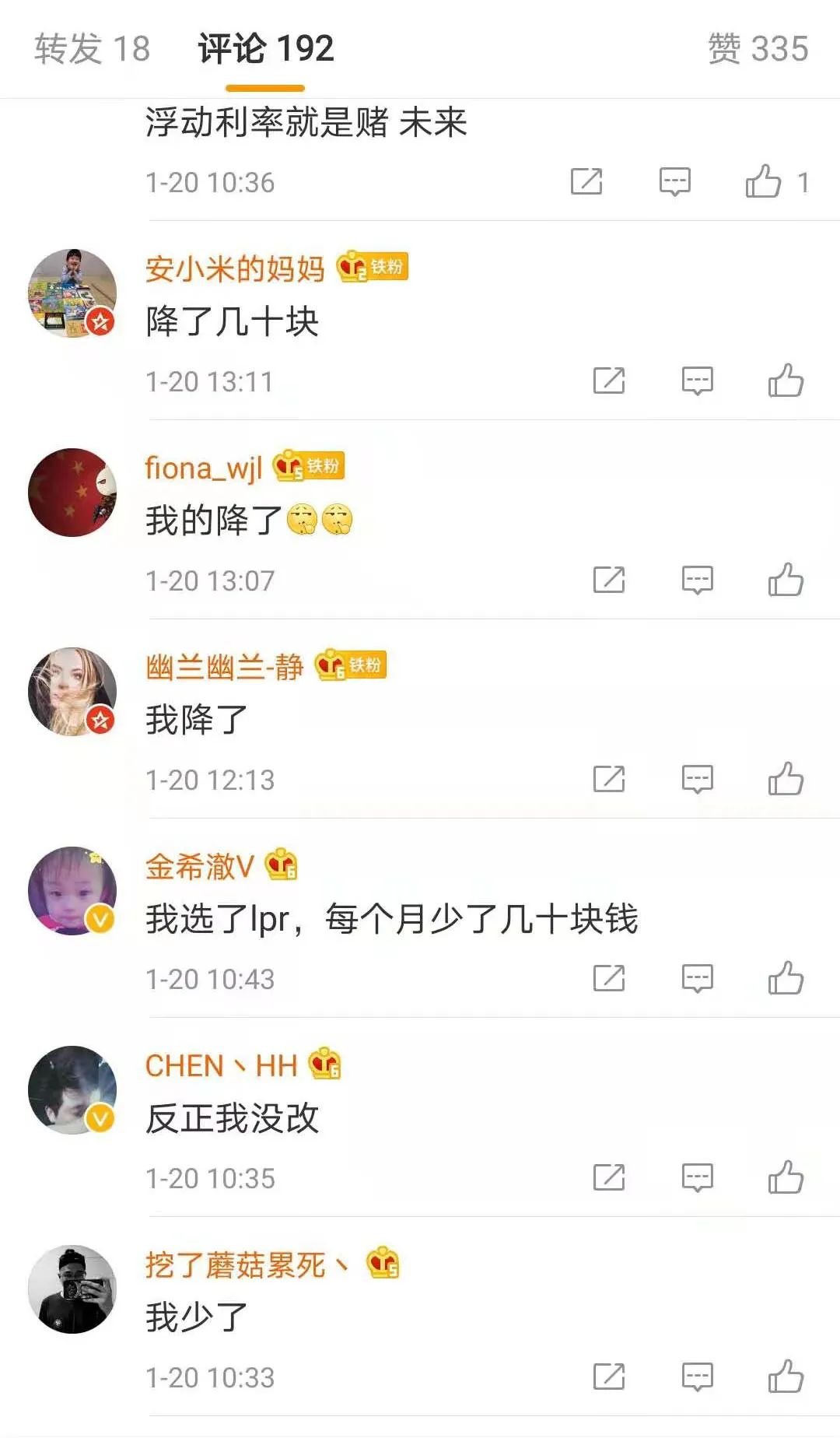
Task: Reply to the comment 浮动利率就是赌 未来
Action: (674, 182)
